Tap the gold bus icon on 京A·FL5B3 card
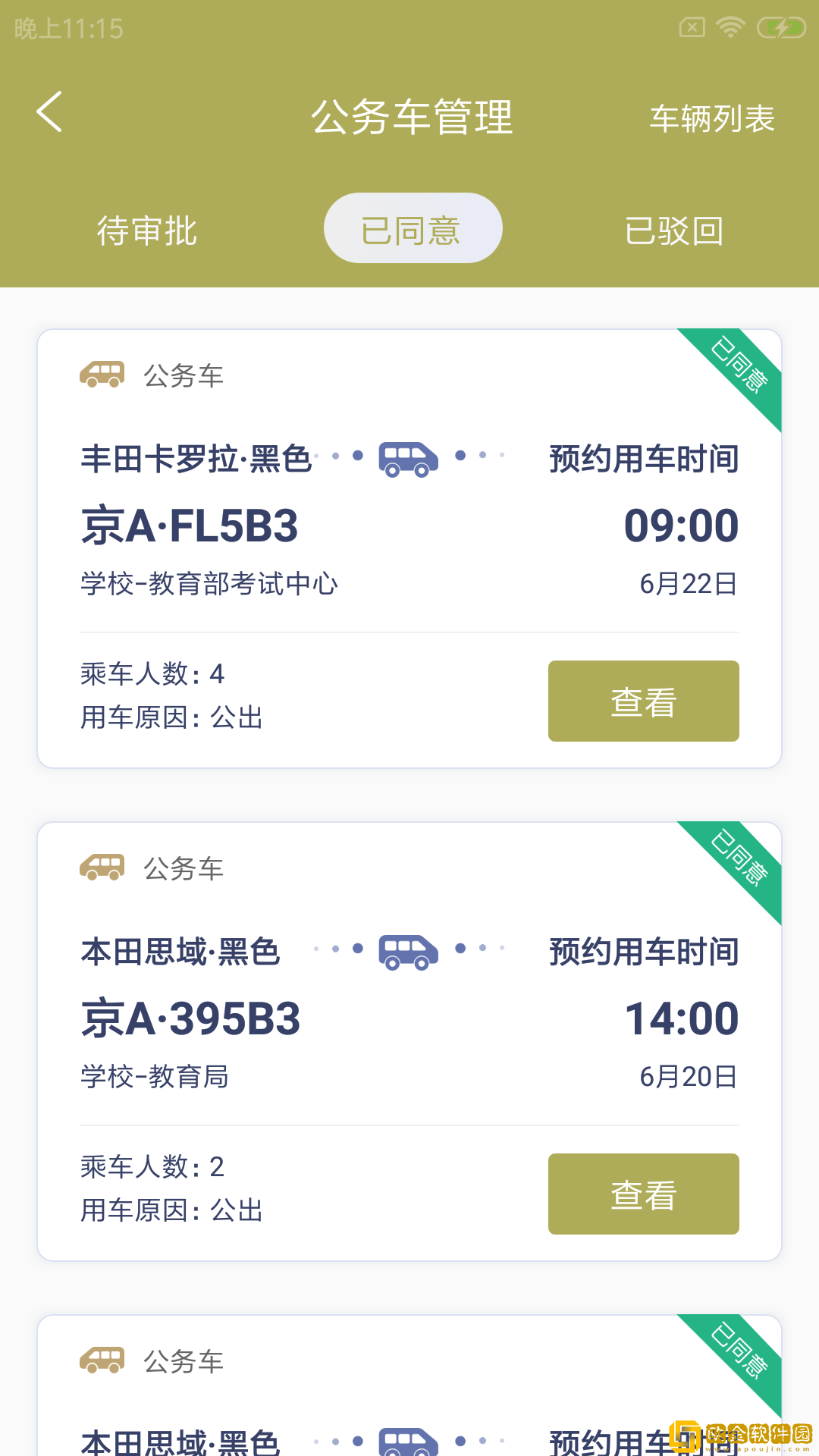This screenshot has width=819, height=1456. pyautogui.click(x=102, y=374)
